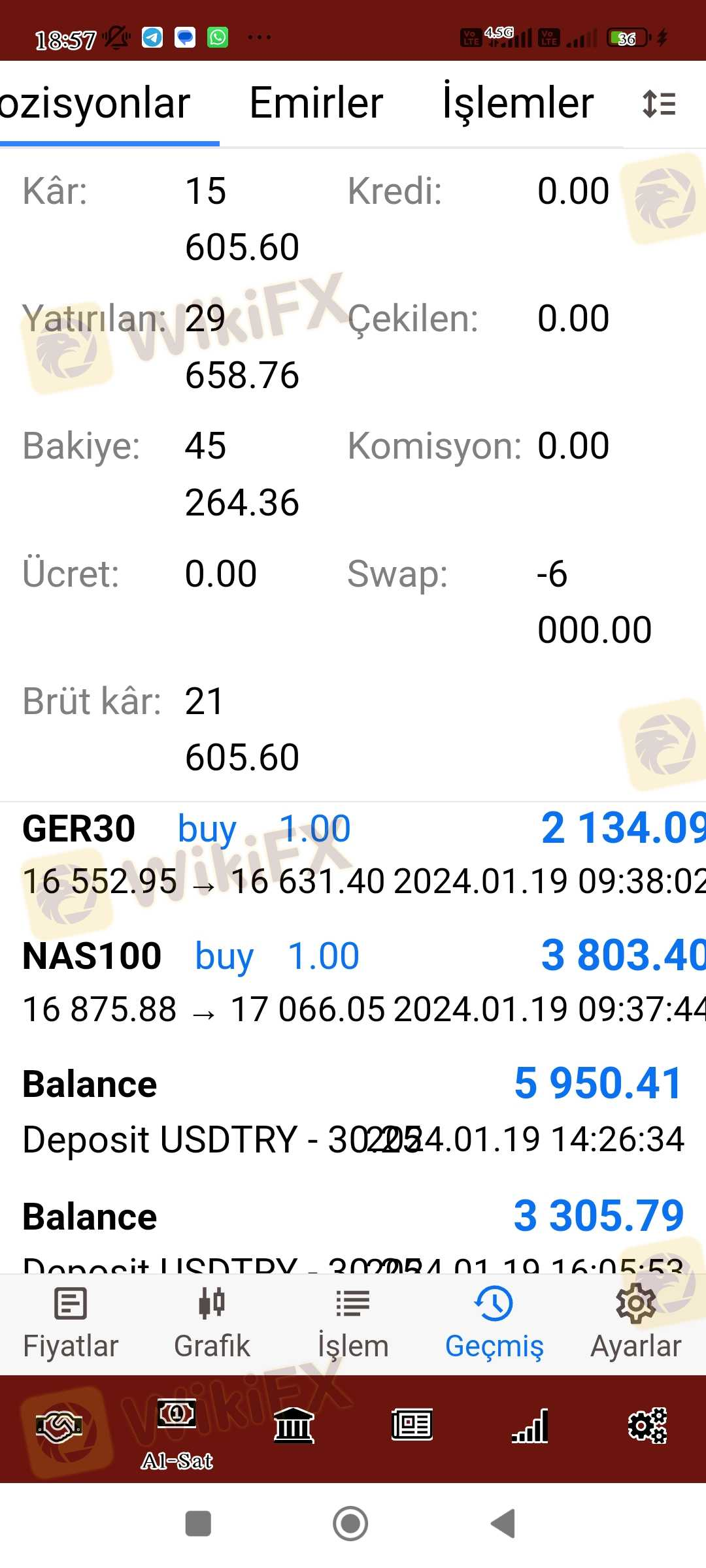Switch to the İşlemler tab
The height and width of the screenshot is (1568, 706).
[x=518, y=103]
